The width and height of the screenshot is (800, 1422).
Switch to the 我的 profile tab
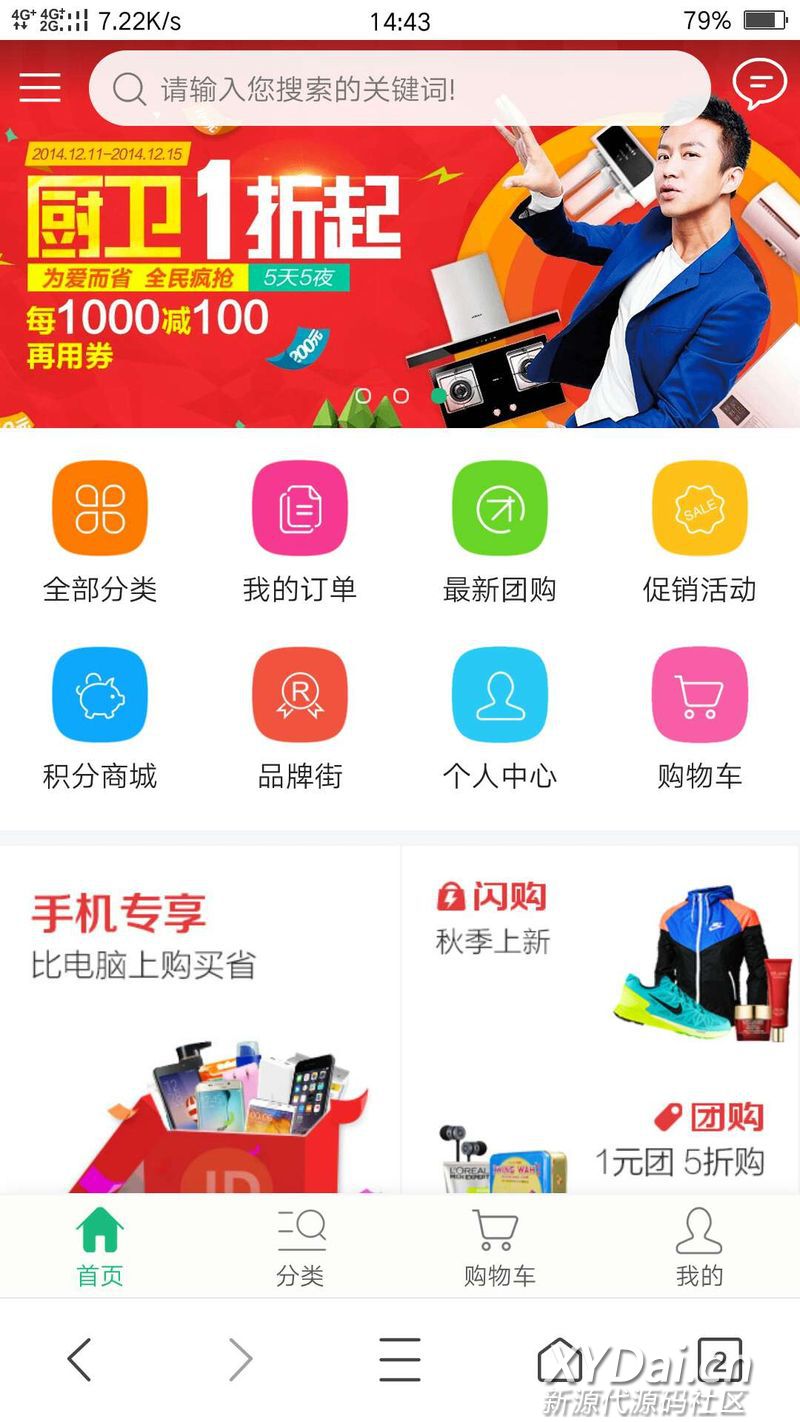(x=699, y=1246)
